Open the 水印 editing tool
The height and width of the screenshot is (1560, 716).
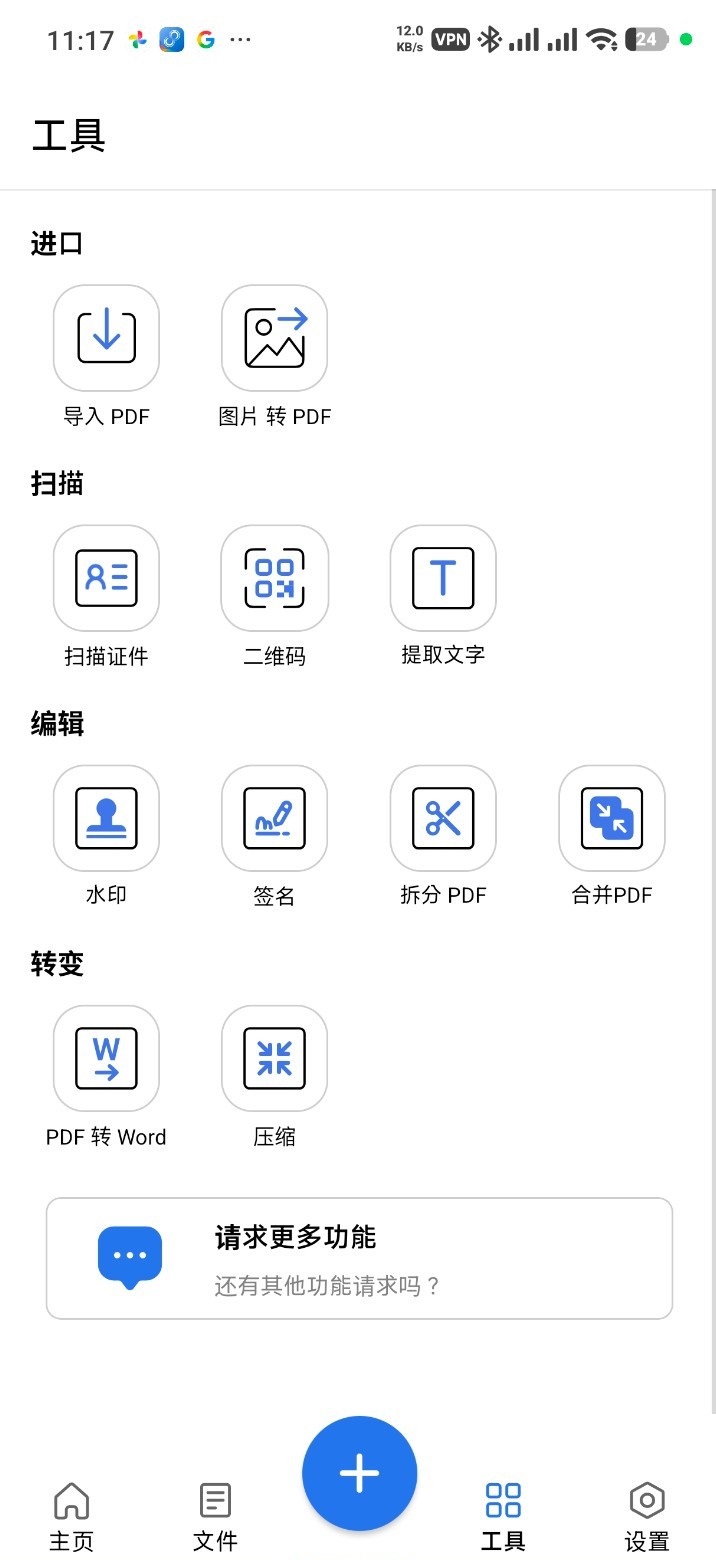[106, 818]
